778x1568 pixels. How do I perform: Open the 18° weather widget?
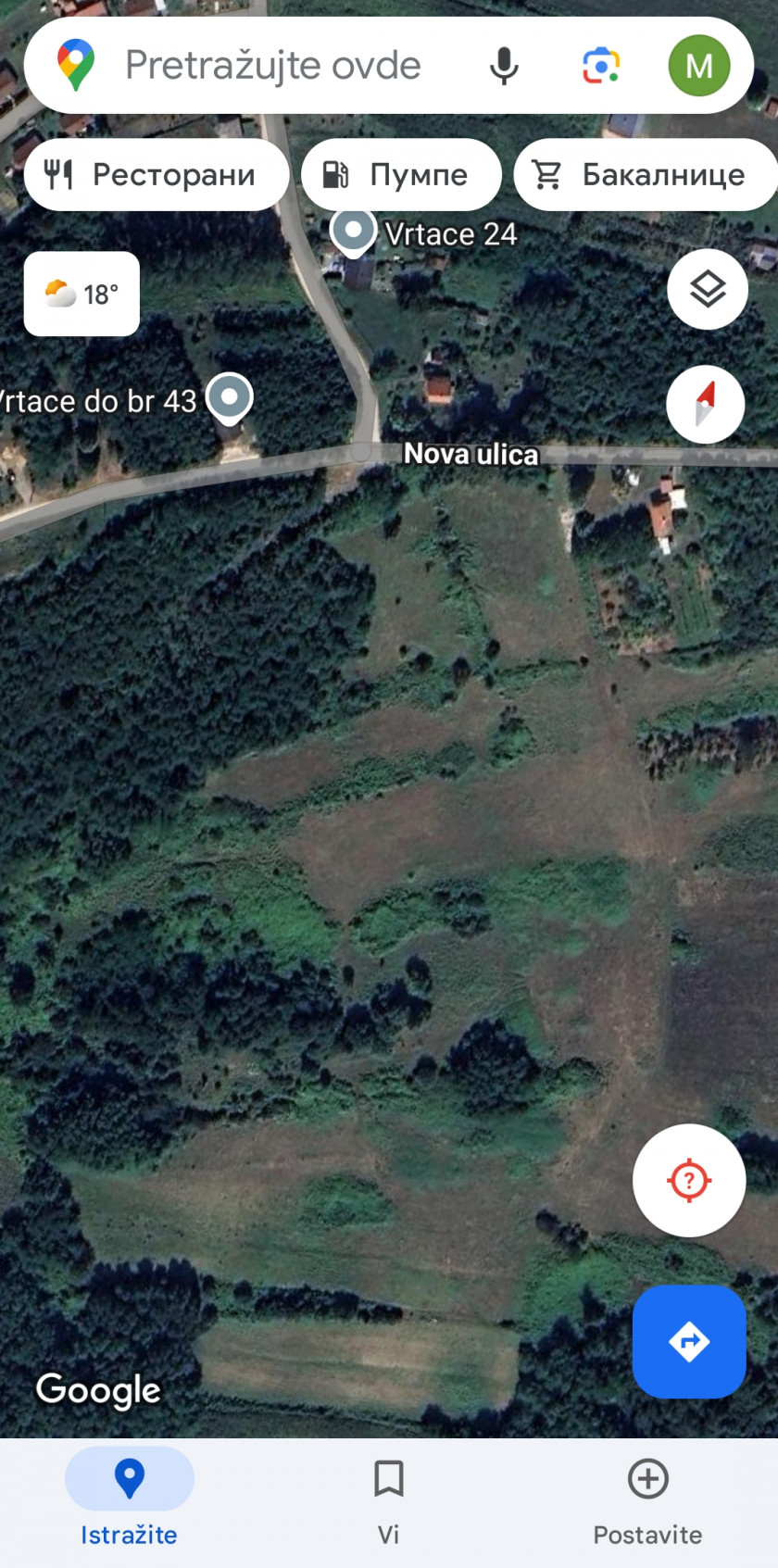point(82,294)
